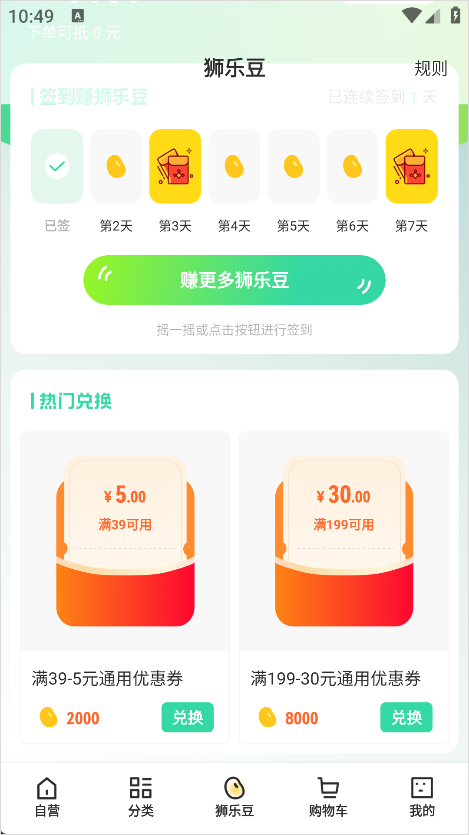The width and height of the screenshot is (469, 835).
Task: Go to the 我的 profile tab
Action: (422, 797)
